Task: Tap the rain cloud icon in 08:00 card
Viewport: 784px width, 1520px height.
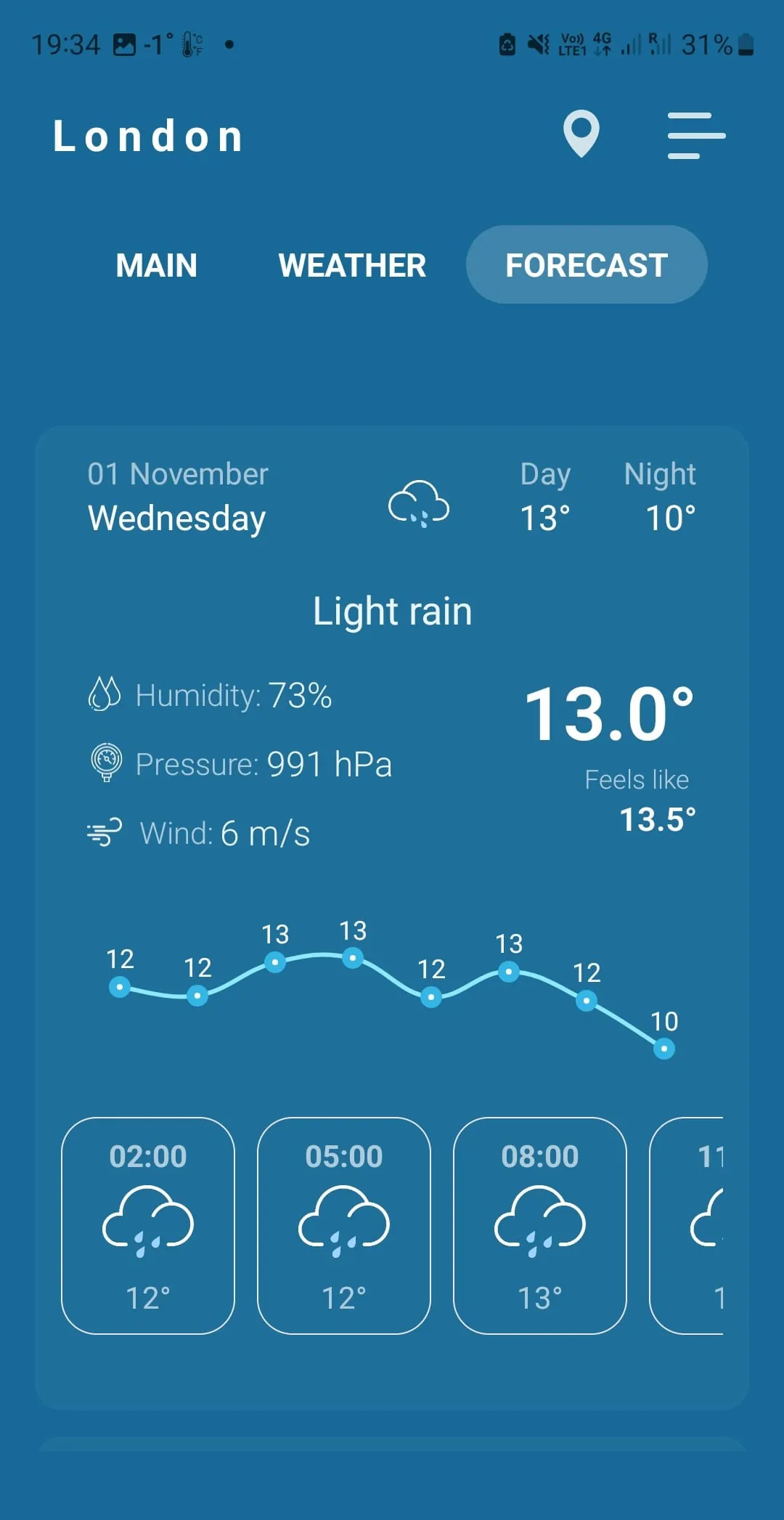Action: point(540,1227)
